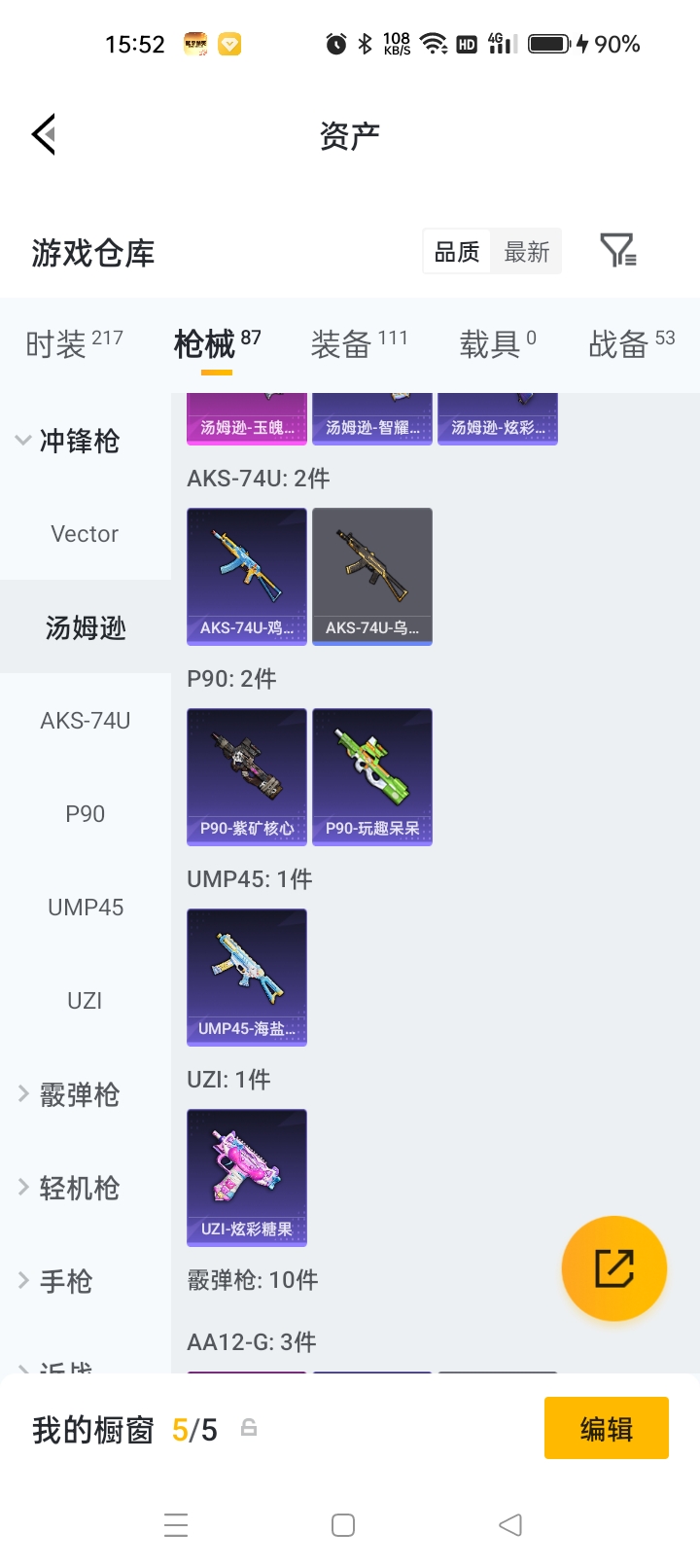Switch to the 时装 tab
Screen dimensions: 700x1568
pos(74,343)
